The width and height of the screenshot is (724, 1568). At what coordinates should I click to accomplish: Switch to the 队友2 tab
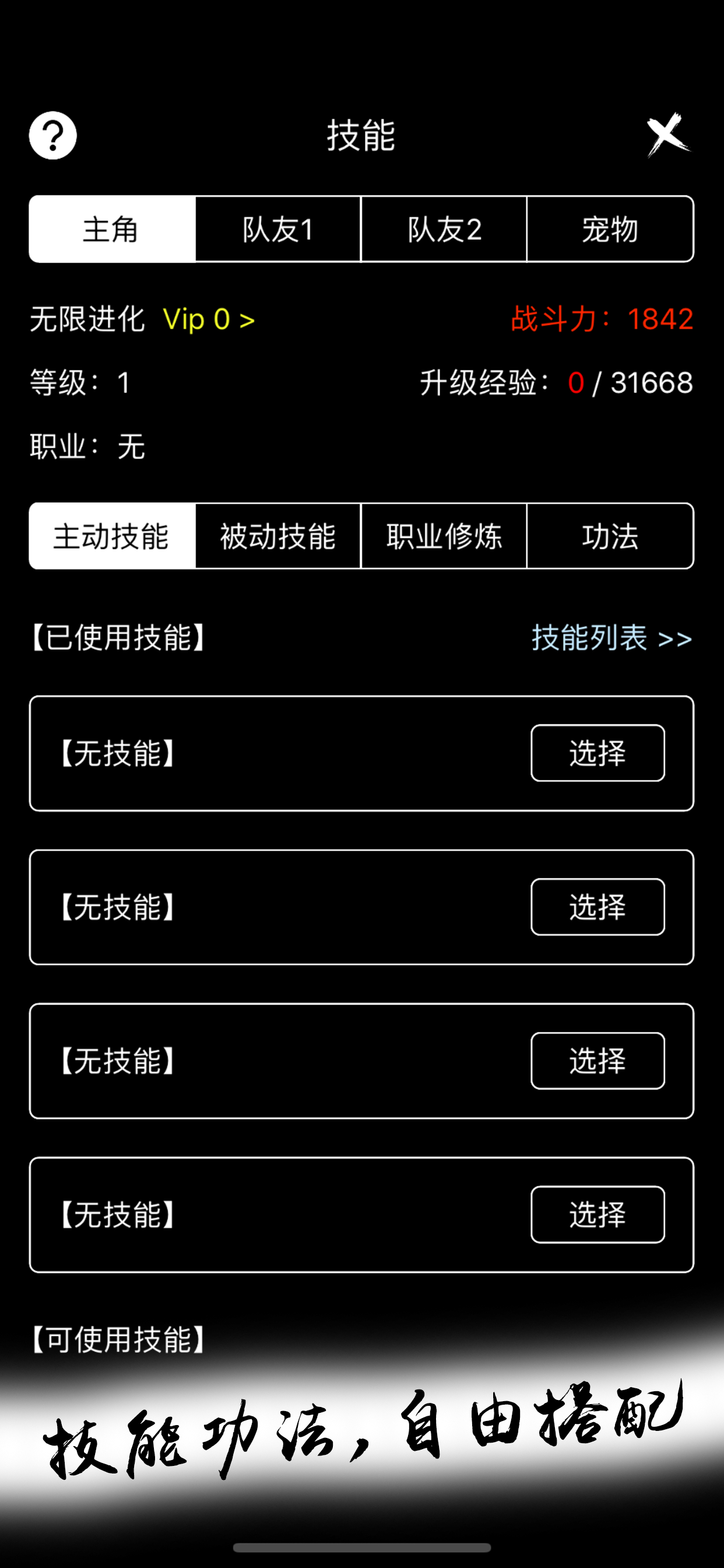click(x=444, y=229)
